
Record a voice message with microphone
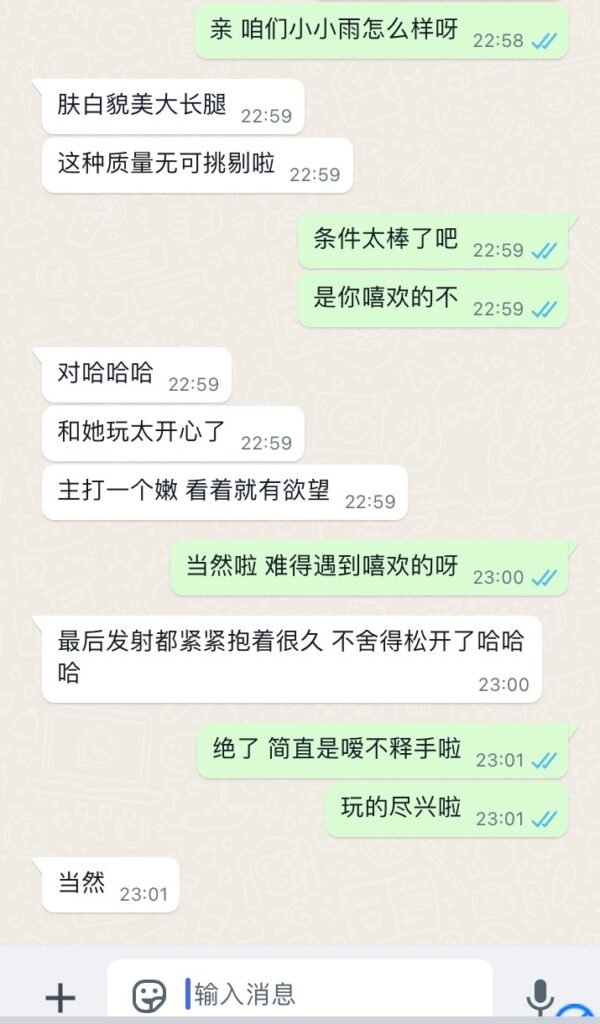pos(540,995)
